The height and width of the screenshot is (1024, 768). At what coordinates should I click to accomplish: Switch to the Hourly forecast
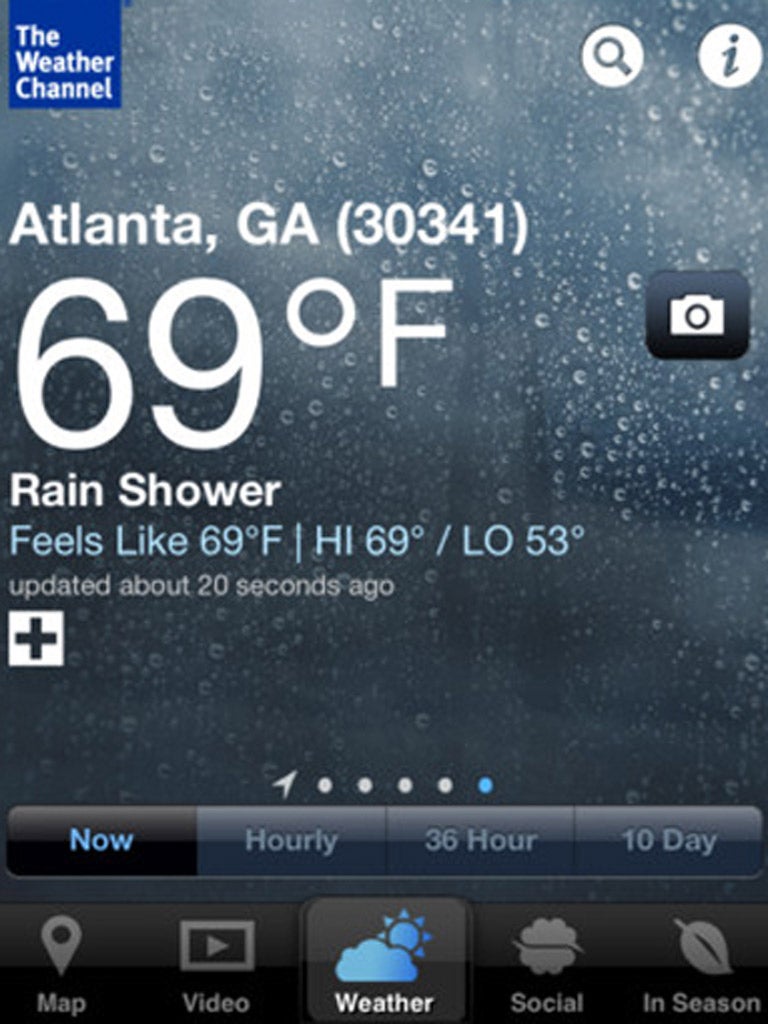(291, 841)
